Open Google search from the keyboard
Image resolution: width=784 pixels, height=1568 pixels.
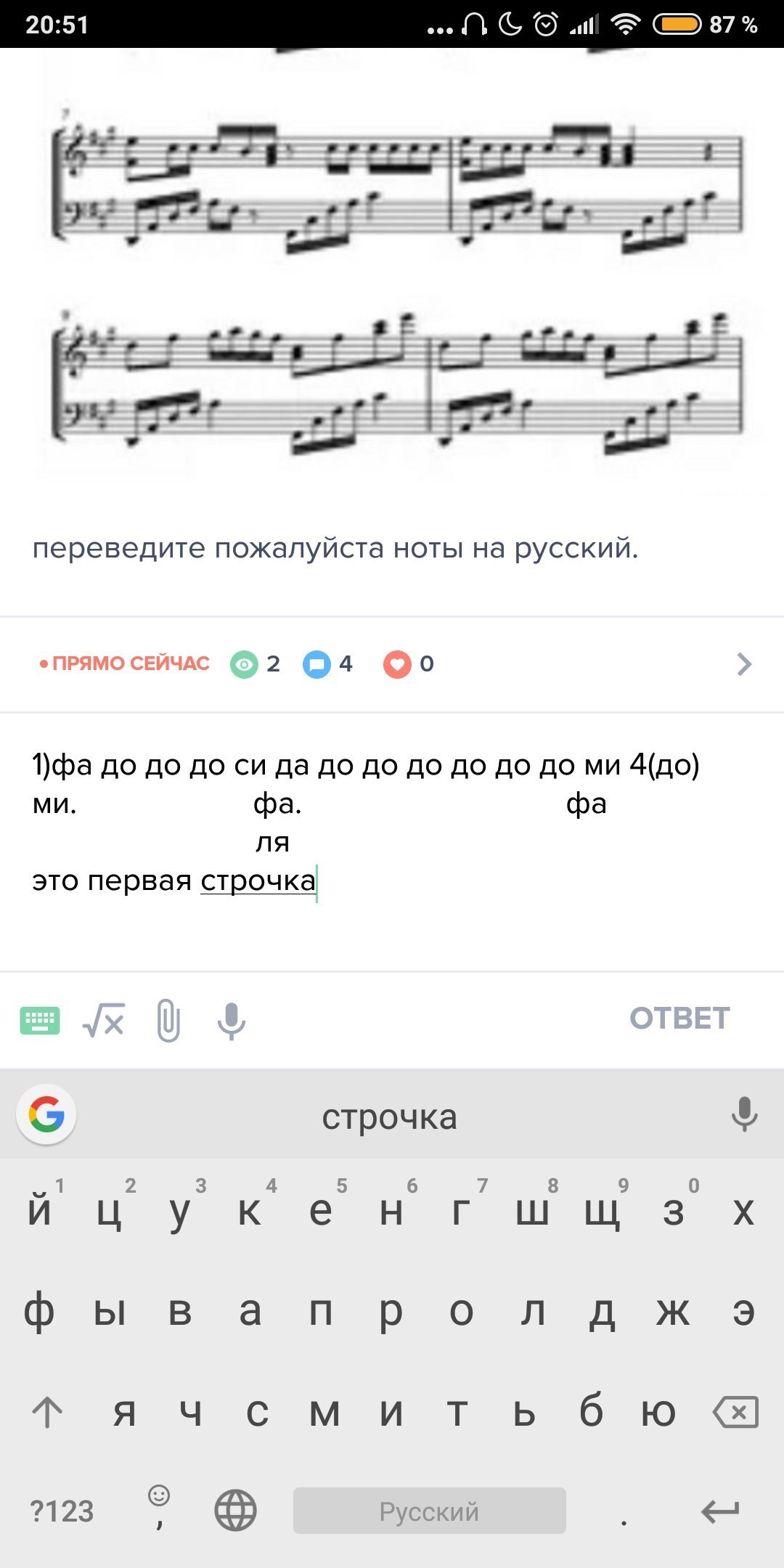coord(46,1114)
